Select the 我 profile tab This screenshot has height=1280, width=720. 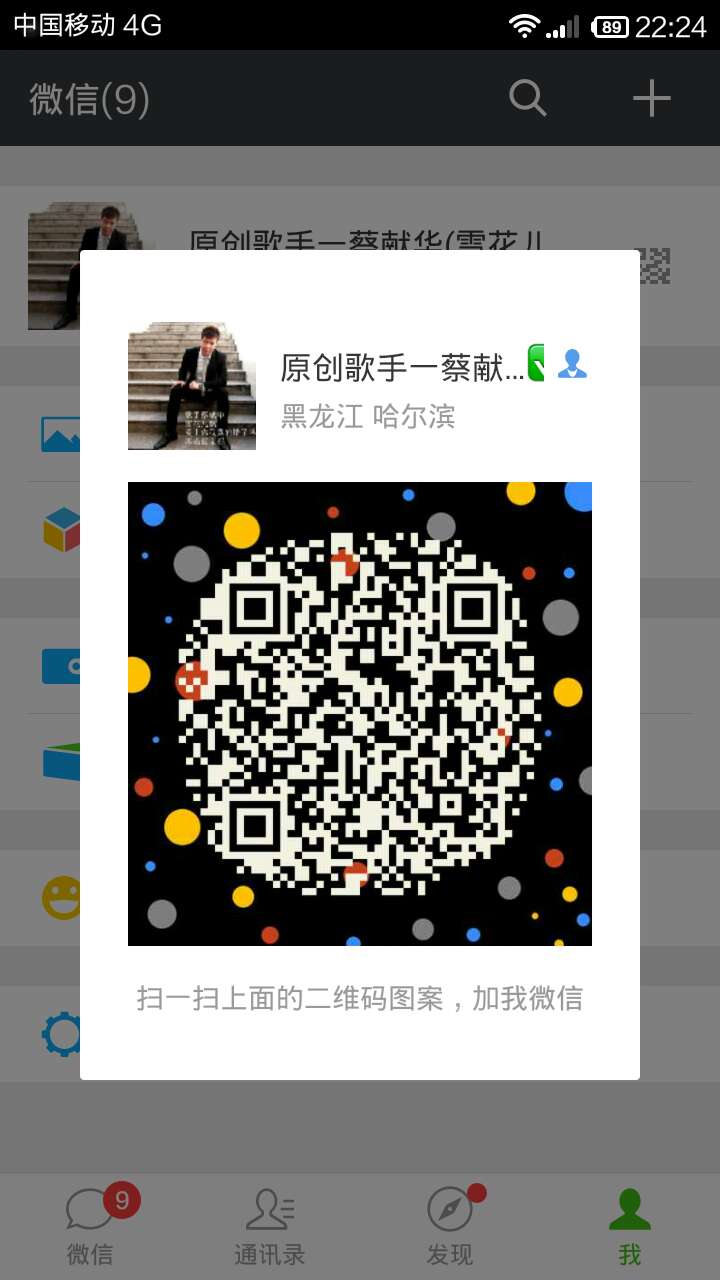(629, 1226)
